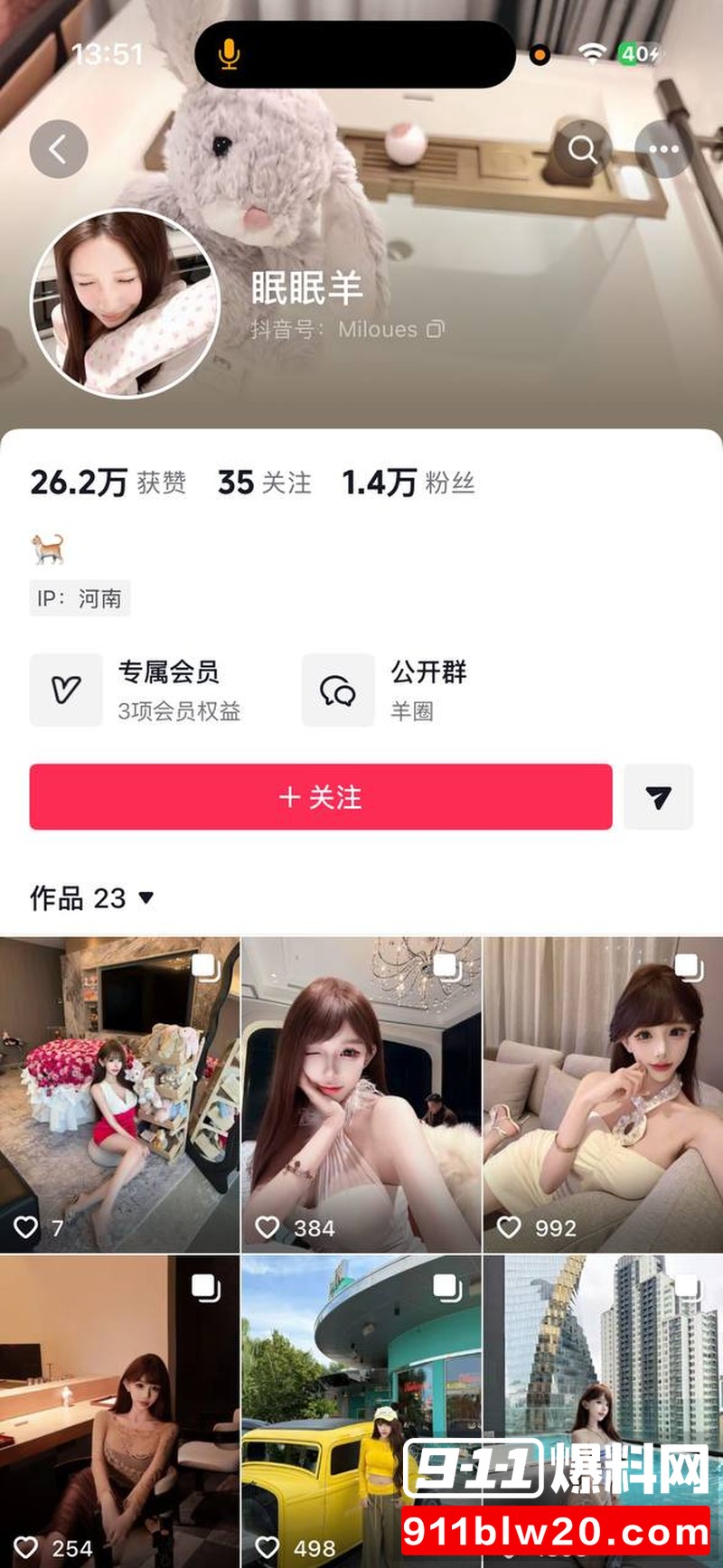Open search on this profile
The width and height of the screenshot is (723, 1568).
582,149
